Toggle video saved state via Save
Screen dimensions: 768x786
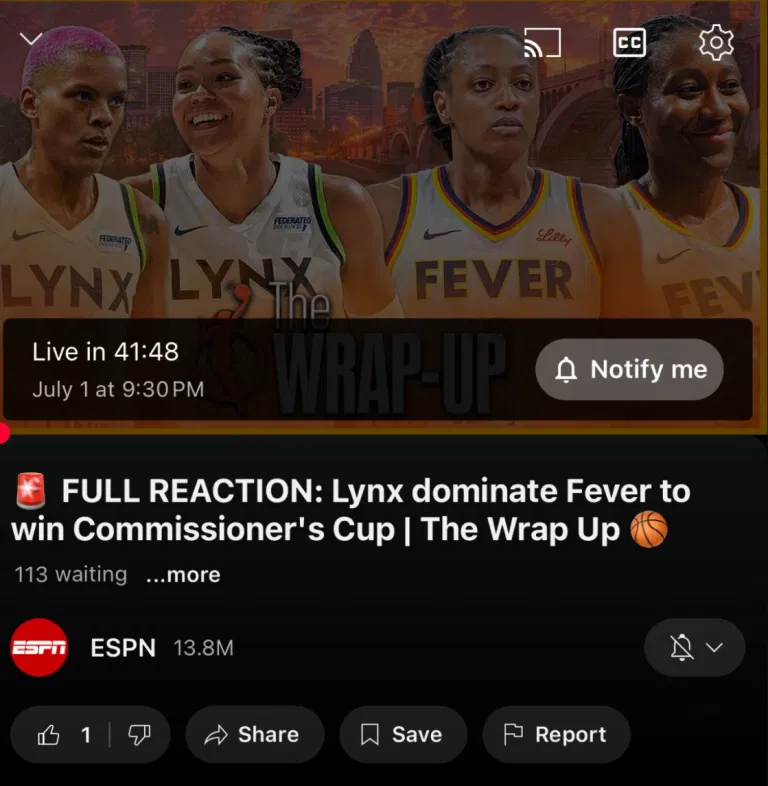point(402,734)
